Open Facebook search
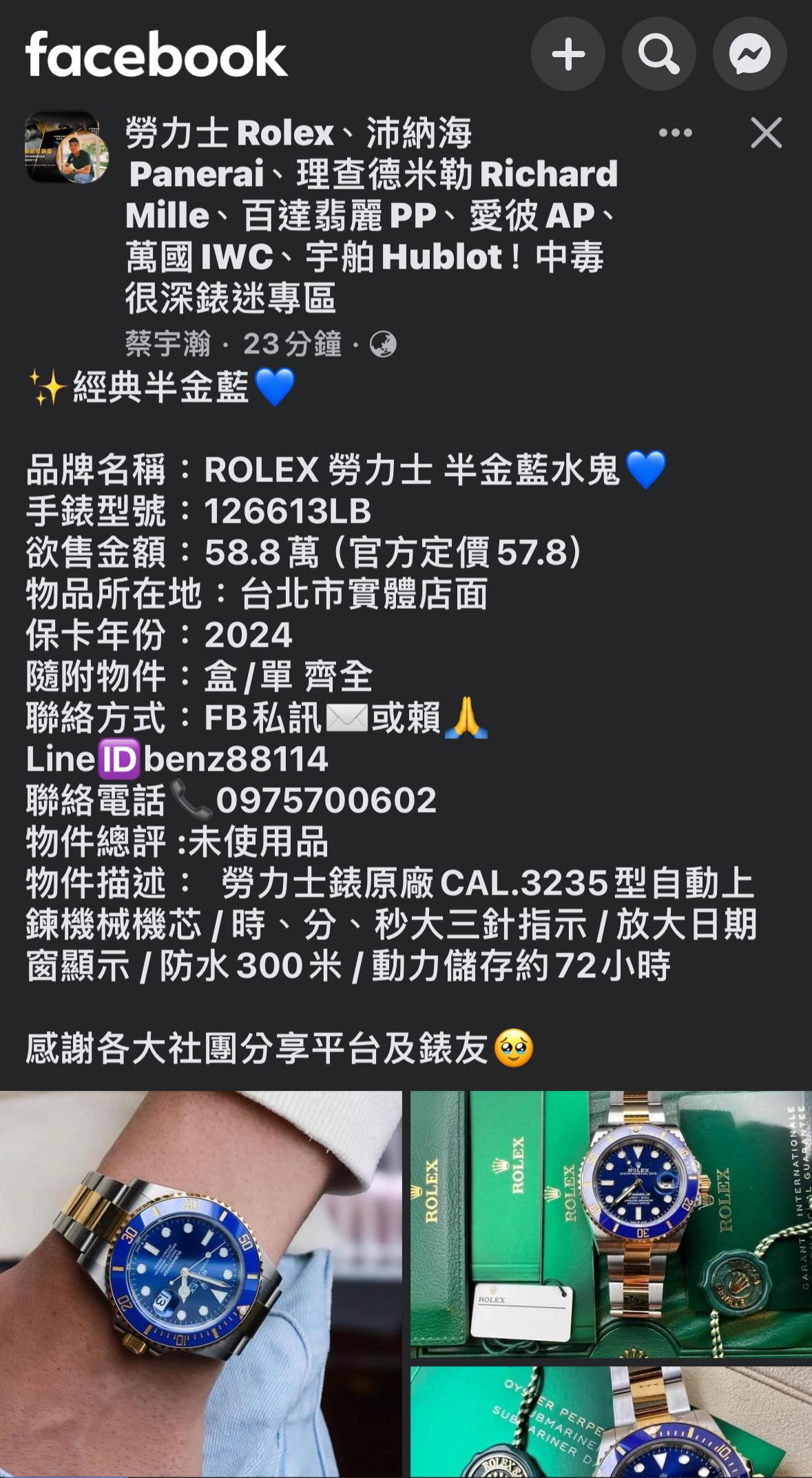The height and width of the screenshot is (1478, 812). [658, 54]
